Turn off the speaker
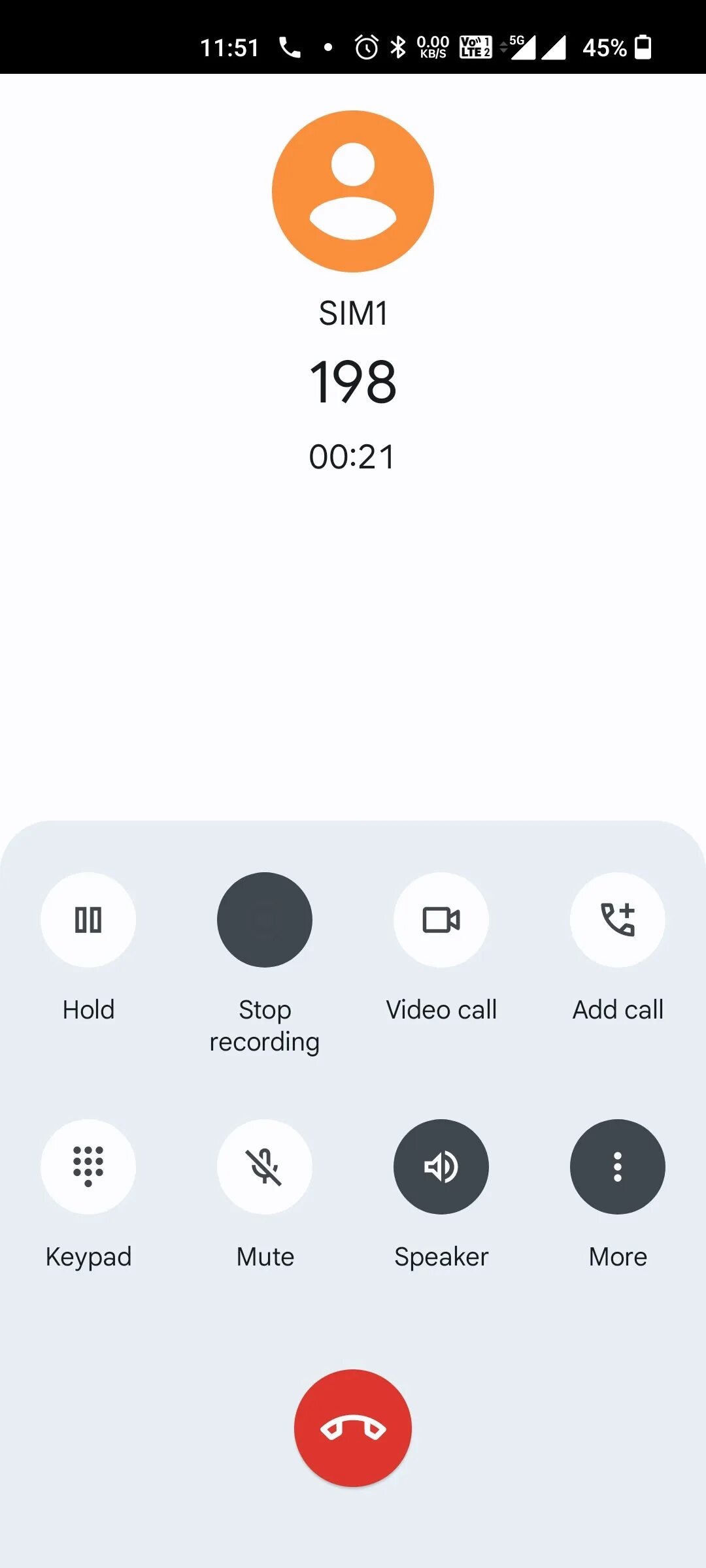The image size is (706, 1568). (x=441, y=1167)
